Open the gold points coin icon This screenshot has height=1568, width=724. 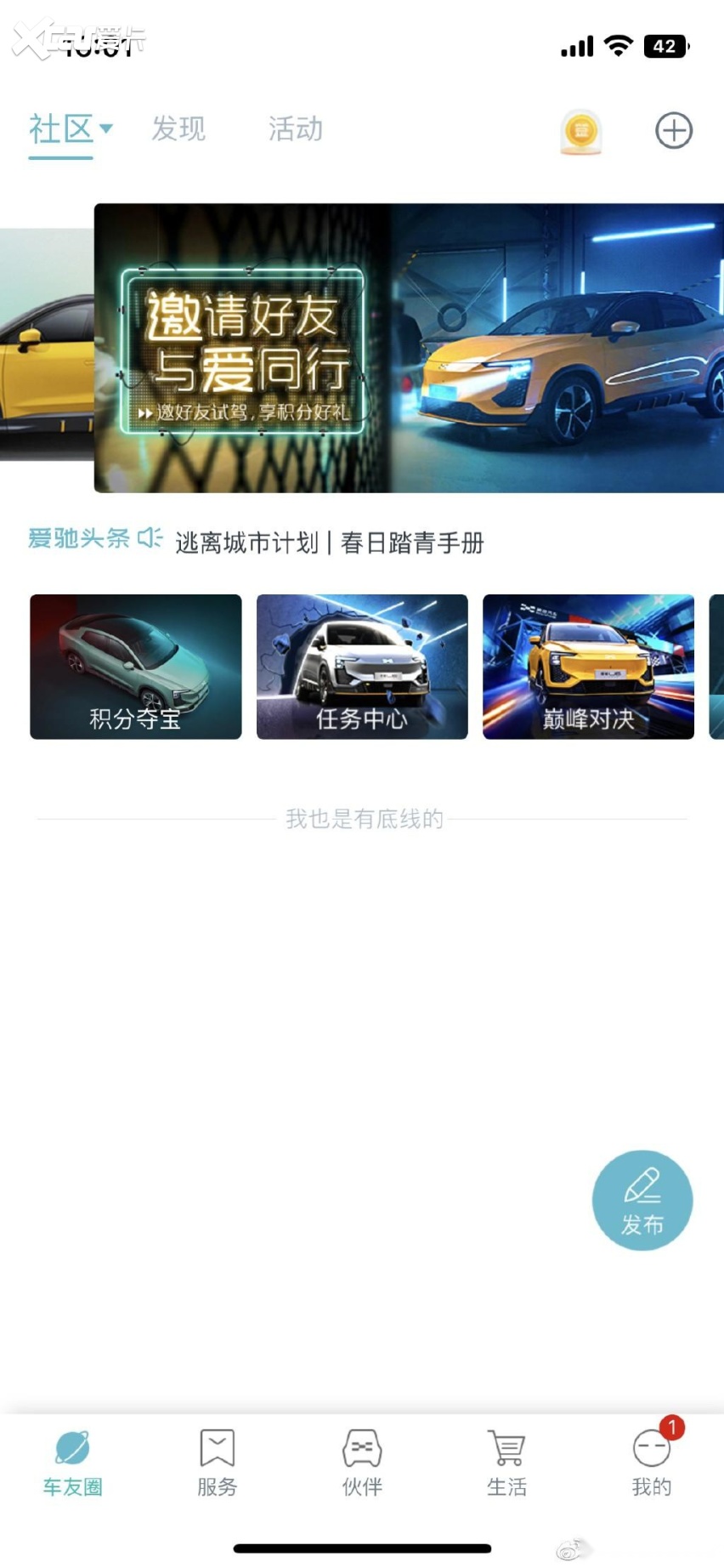581,132
